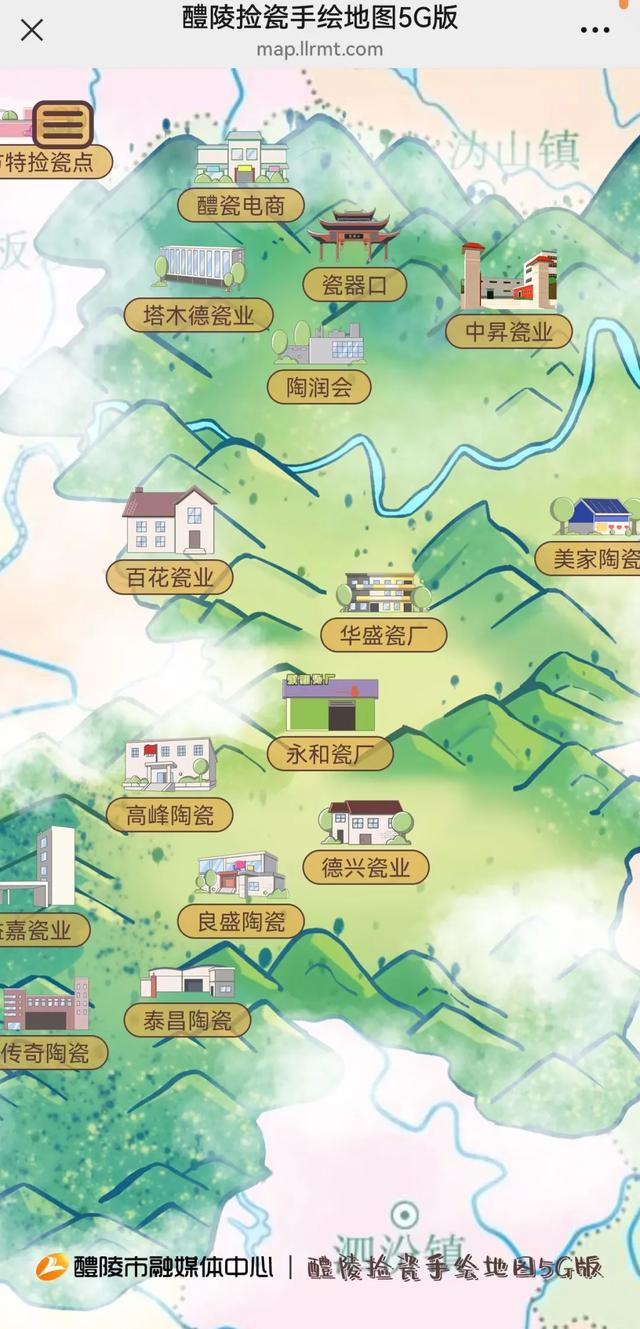Viewport: 640px width, 1329px height.
Task: Open the 永和瓷厂 location
Action: tap(329, 753)
